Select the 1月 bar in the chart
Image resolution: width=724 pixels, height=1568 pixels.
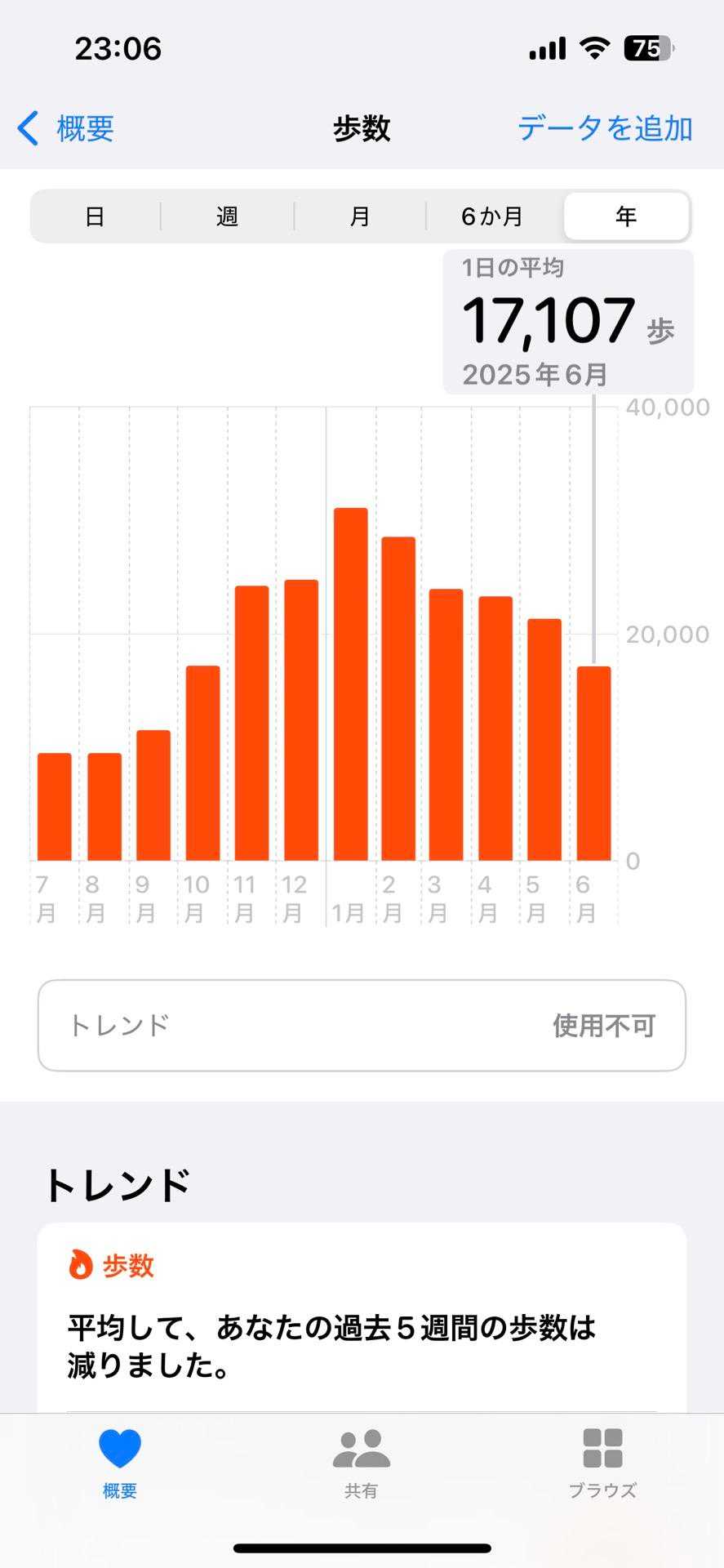(x=351, y=684)
